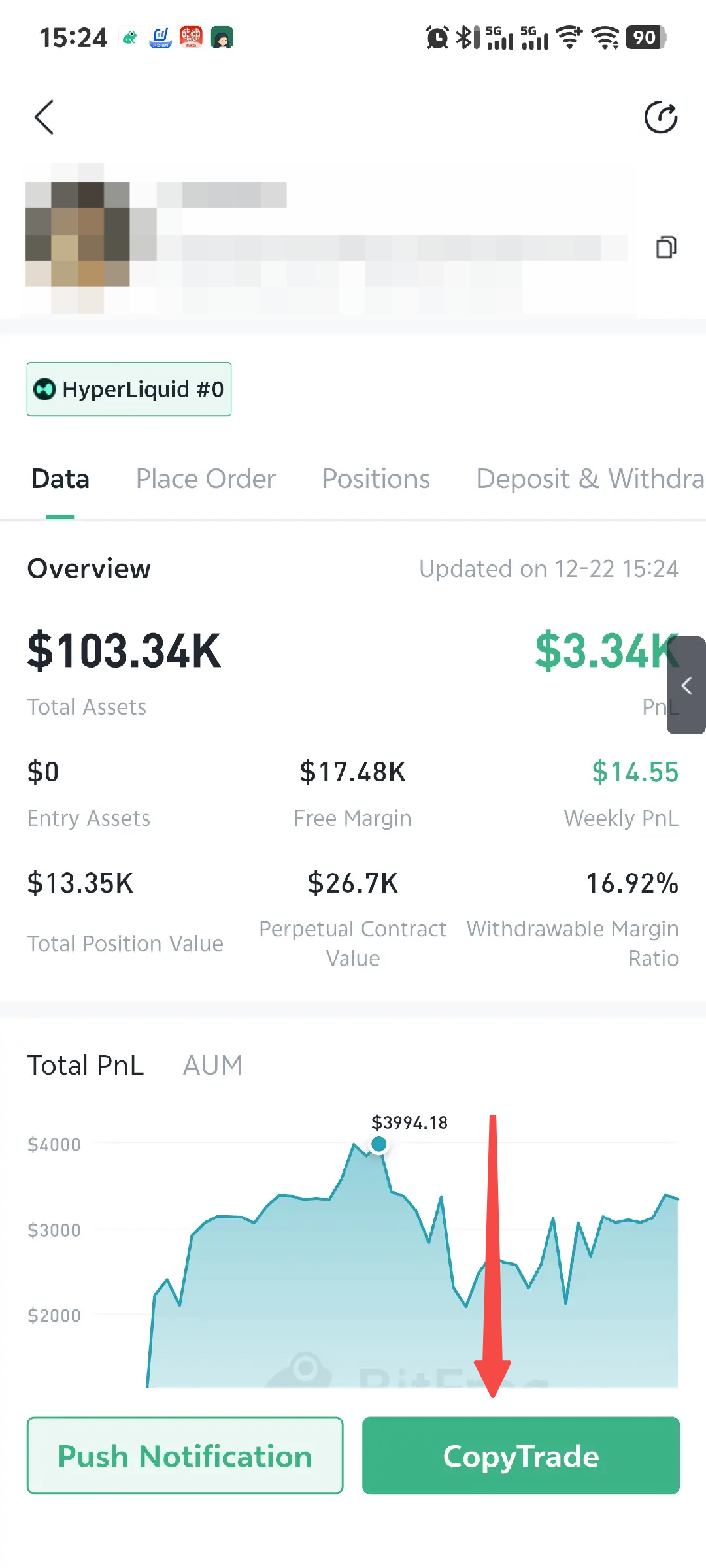
Task: Expand the side panel arrow handle
Action: point(686,685)
